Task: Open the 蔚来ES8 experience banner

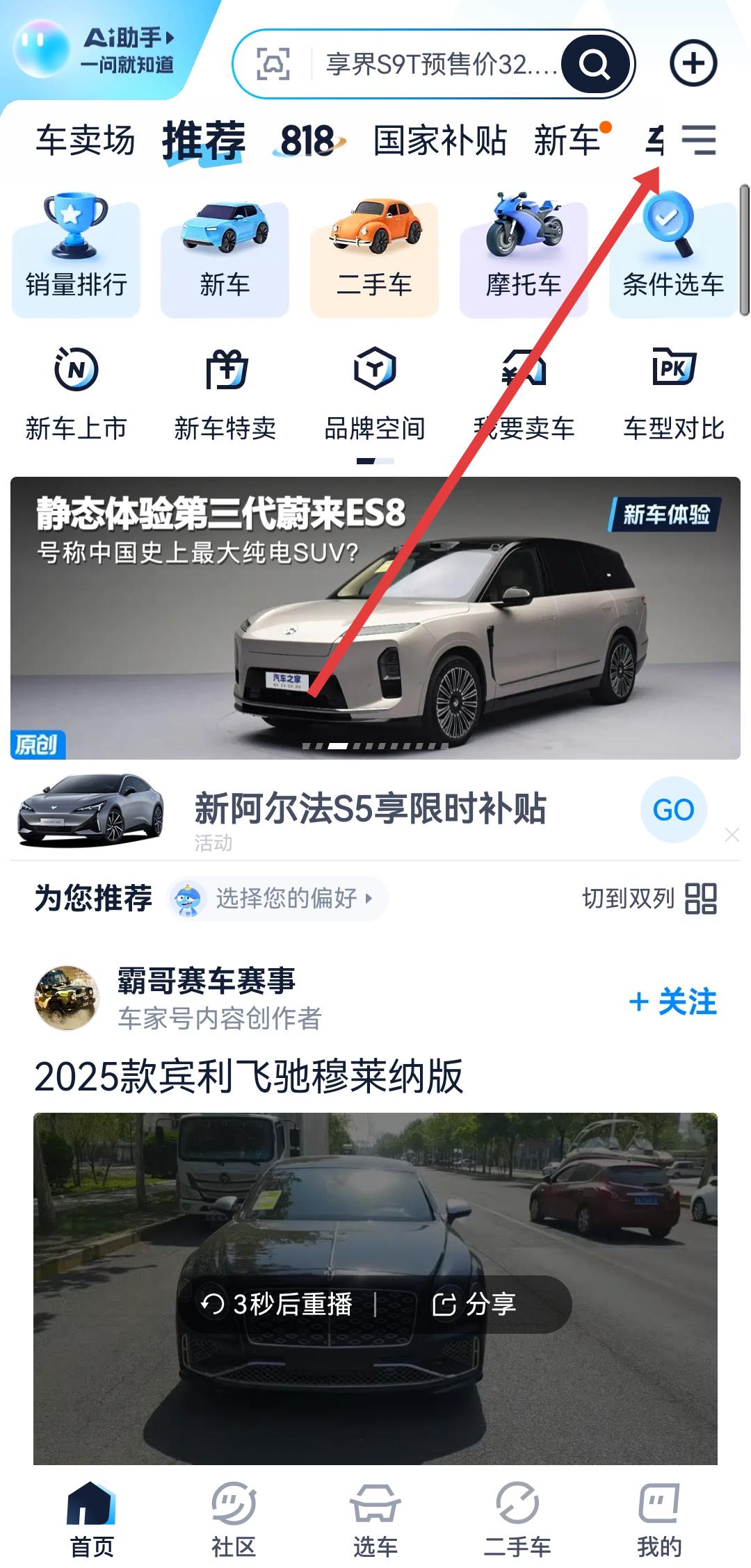Action: pos(375,617)
